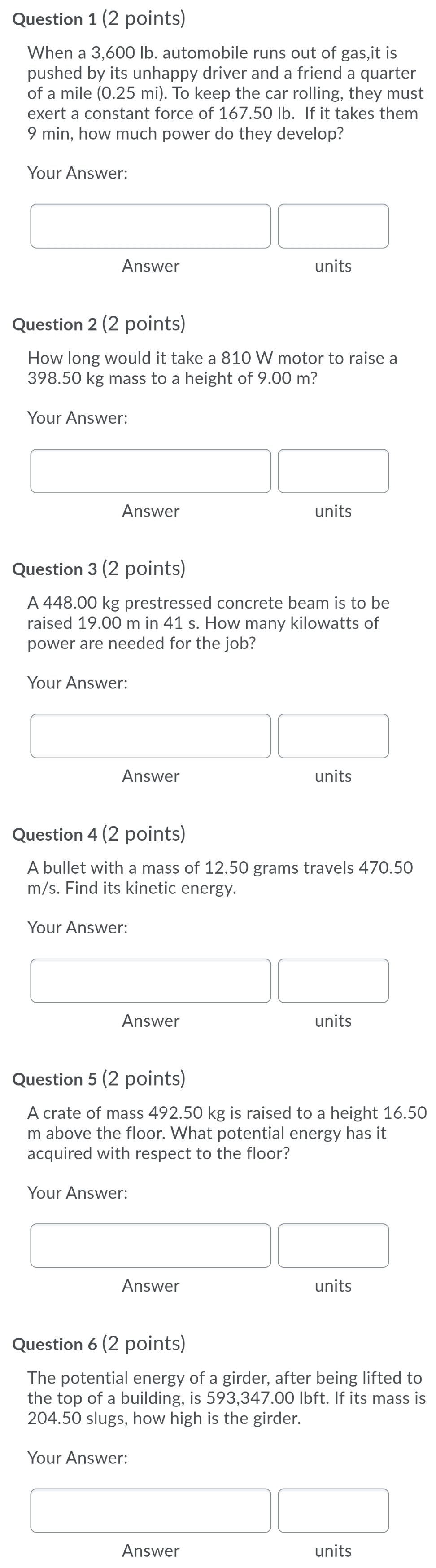Image resolution: width=436 pixels, height=1568 pixels.
Task: Select the Question 4 answer box
Action: pos(151,981)
